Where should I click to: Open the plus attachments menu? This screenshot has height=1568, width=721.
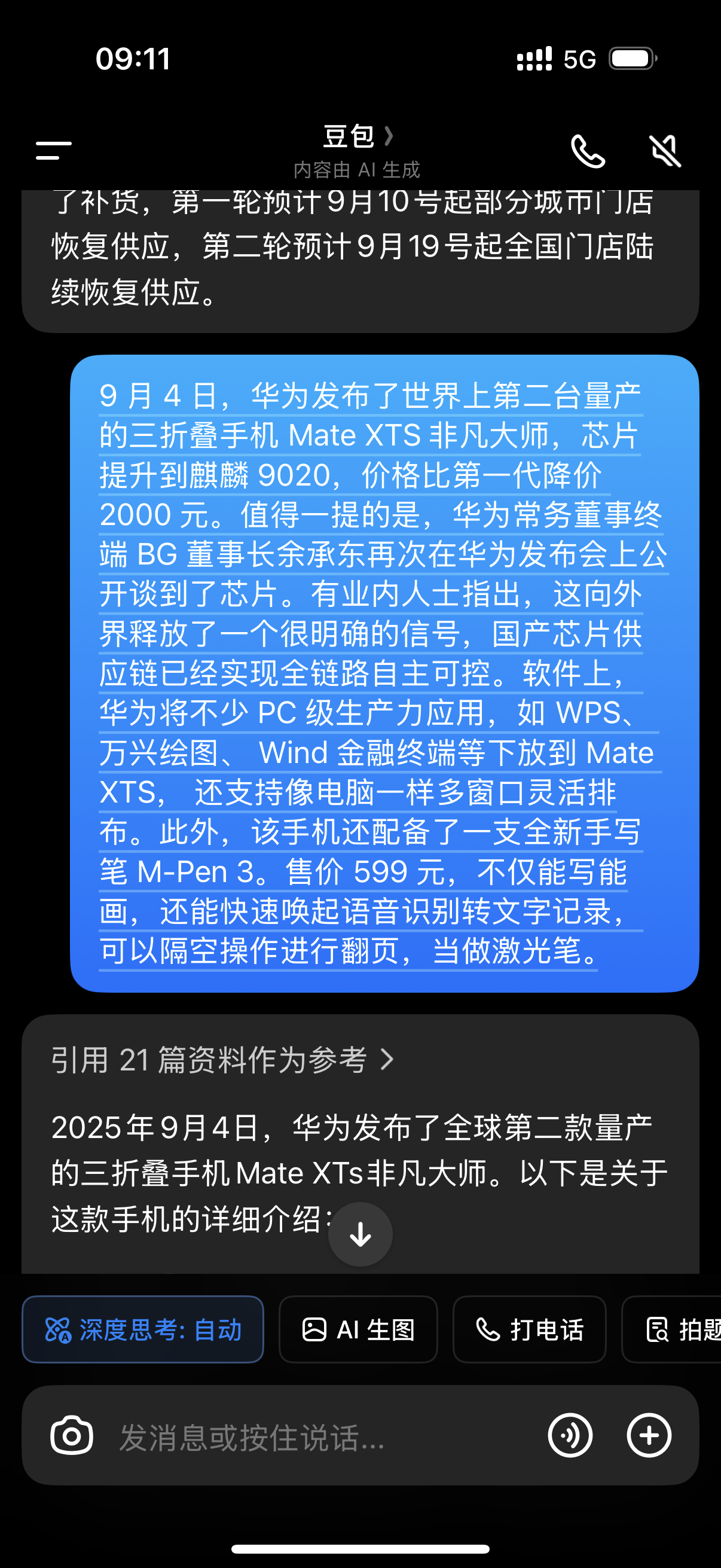[649, 1435]
